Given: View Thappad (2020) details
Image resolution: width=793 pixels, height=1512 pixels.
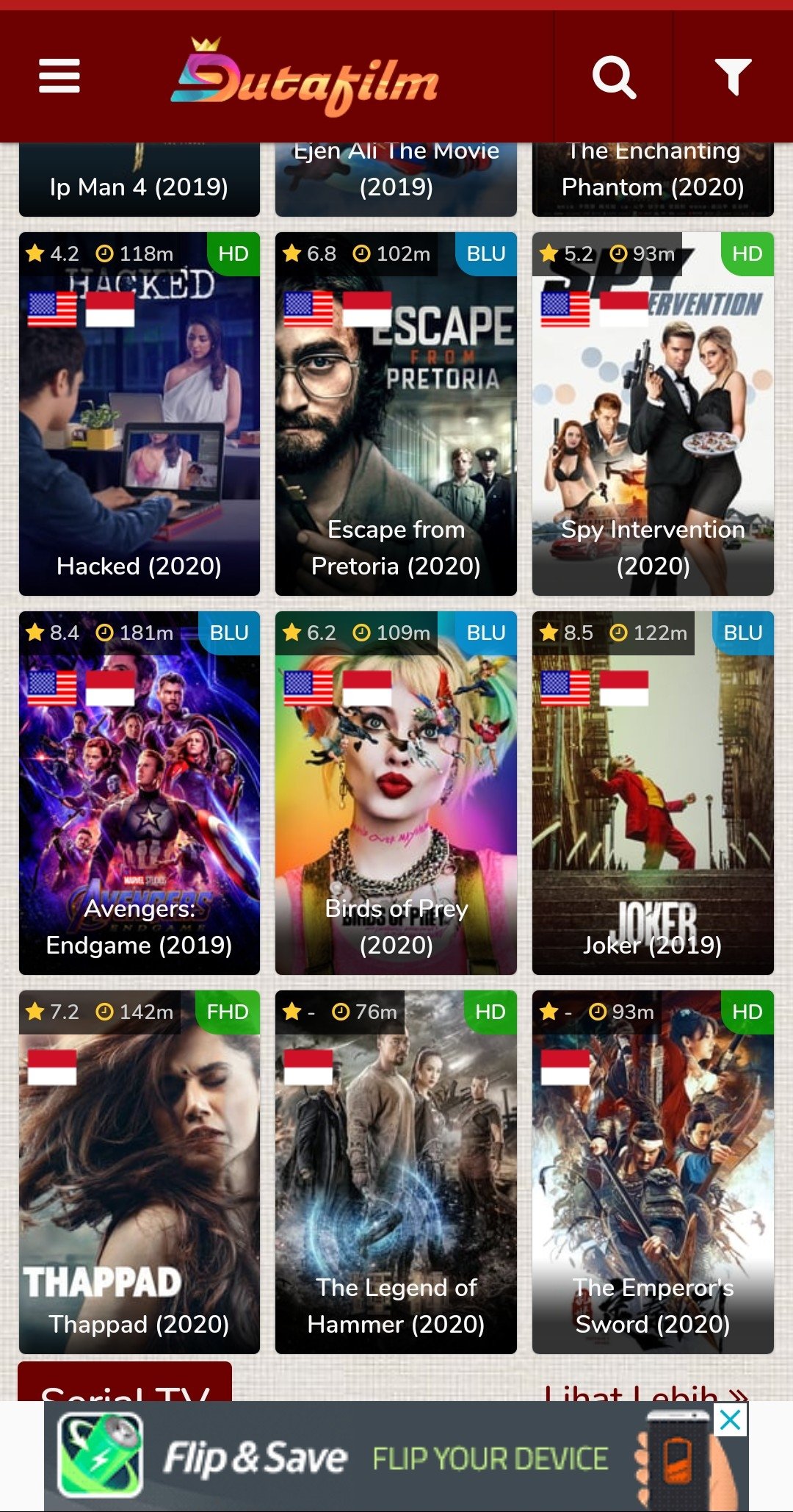Looking at the screenshot, I should pos(139,1172).
